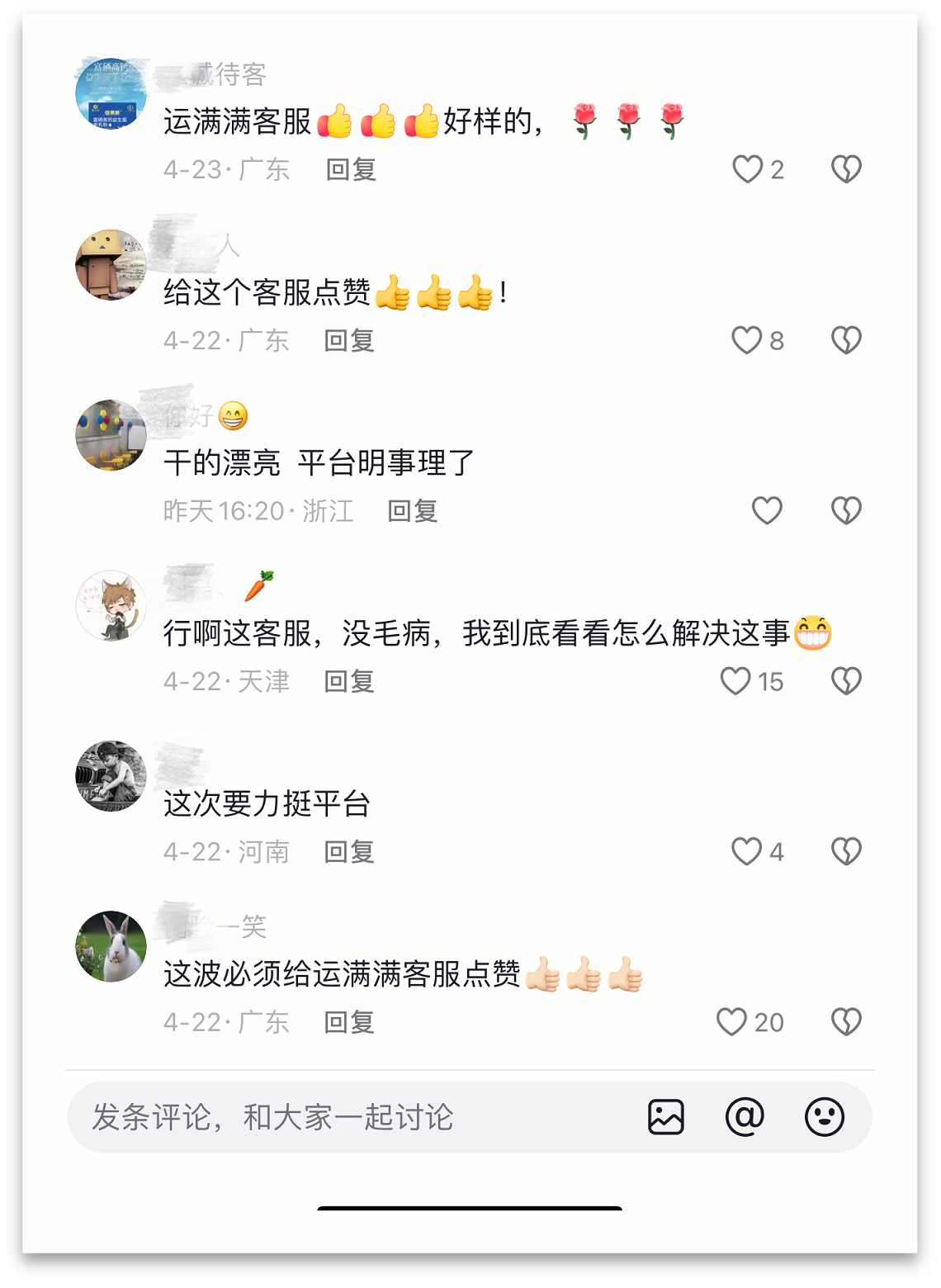Screen dimensions: 941x1288
Task: View the cartoon cat avatar commenter's profile
Action: tap(111, 605)
